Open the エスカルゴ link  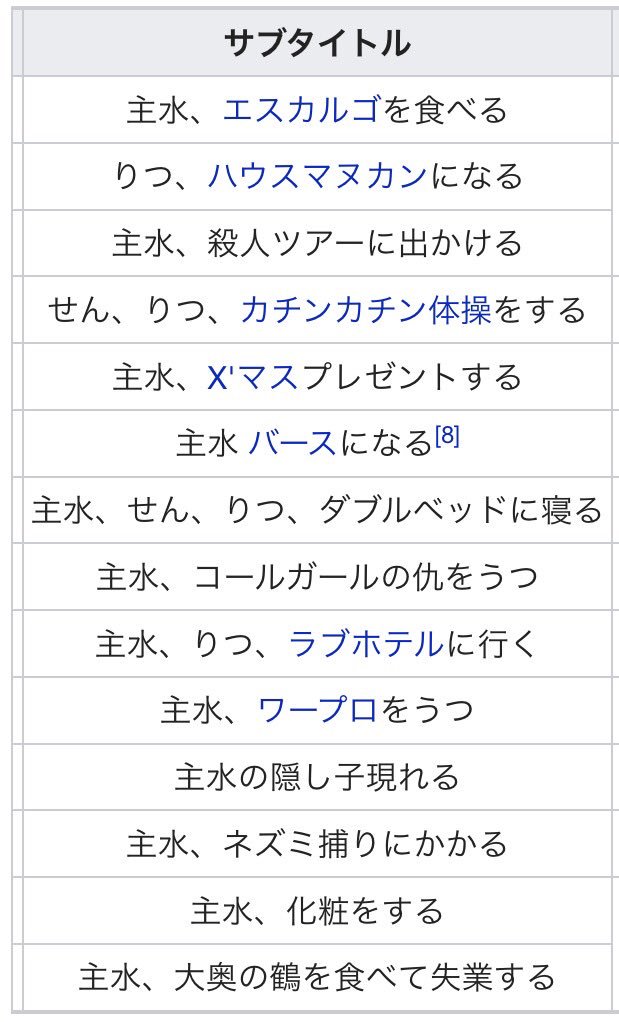[302, 110]
